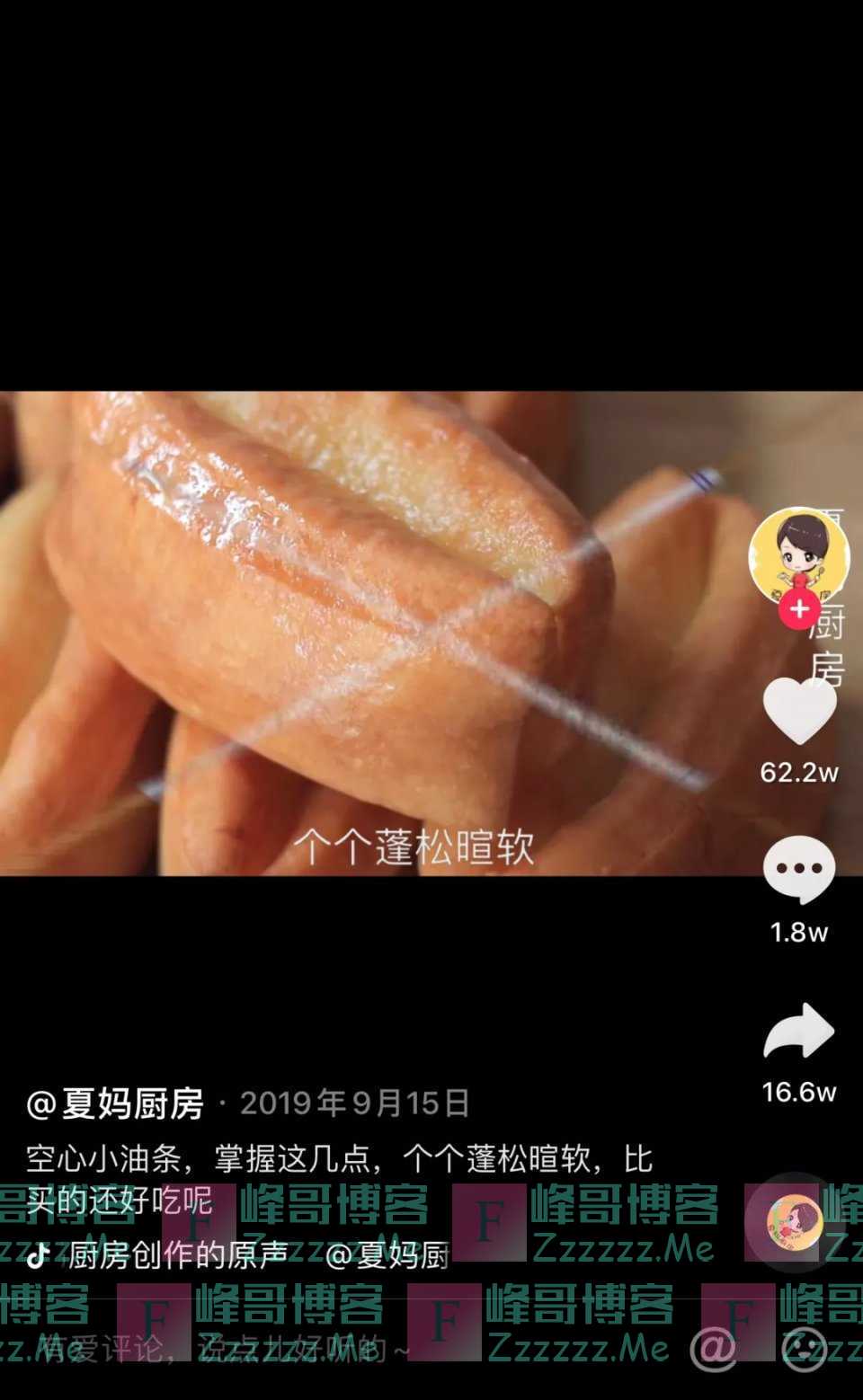
Task: Tap the comment input field
Action: 225,1349
